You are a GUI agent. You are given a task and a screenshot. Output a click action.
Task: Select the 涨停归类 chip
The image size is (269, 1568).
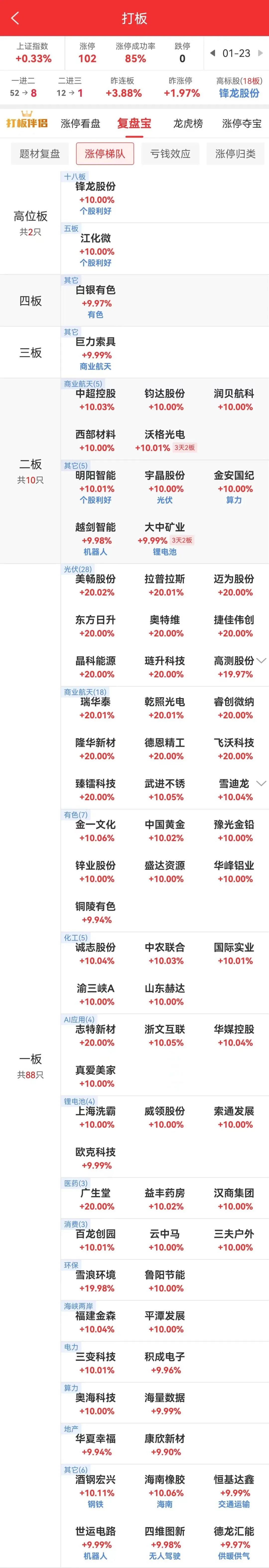(x=236, y=154)
